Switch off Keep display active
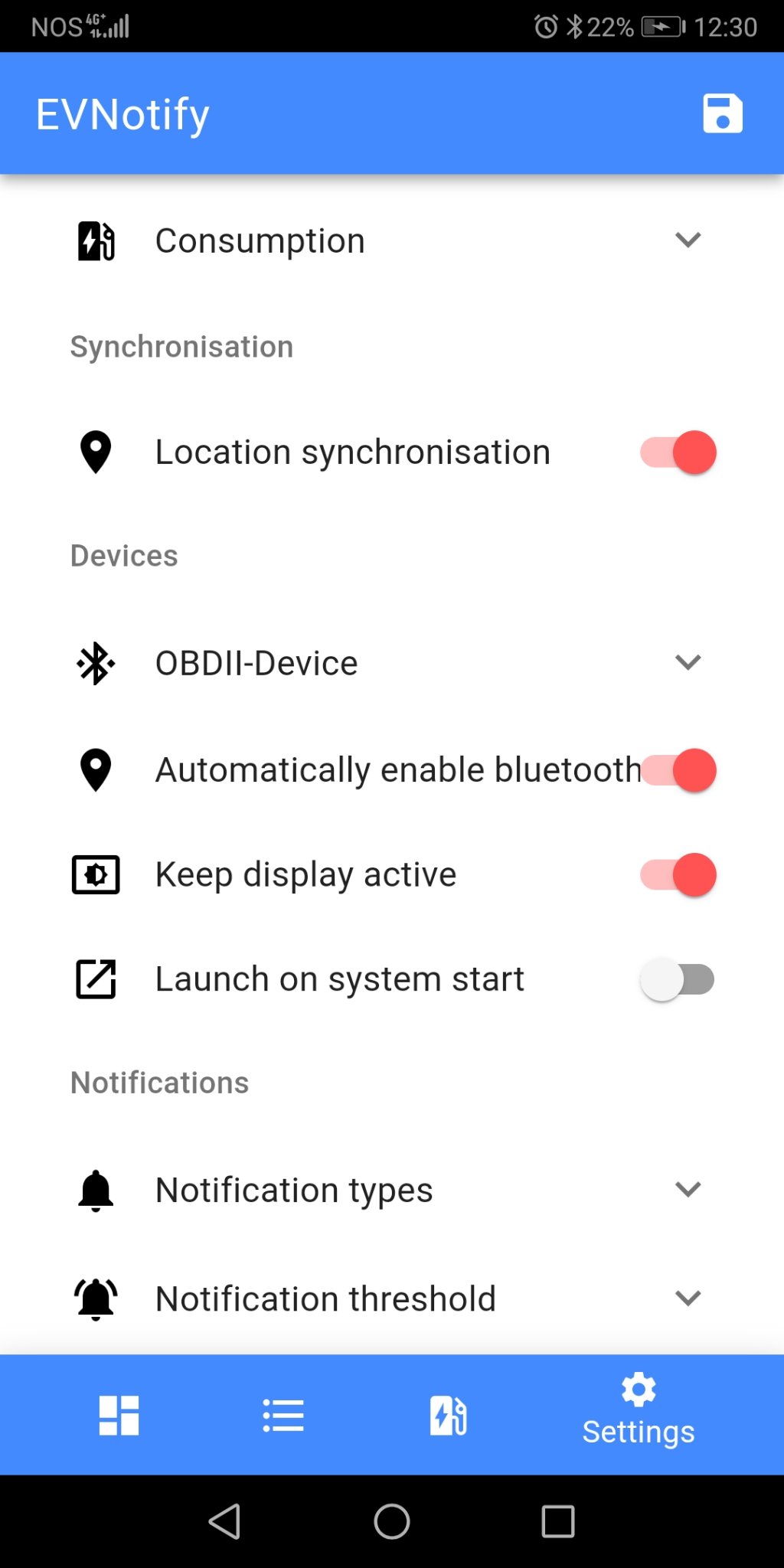This screenshot has width=784, height=1568. [x=679, y=875]
